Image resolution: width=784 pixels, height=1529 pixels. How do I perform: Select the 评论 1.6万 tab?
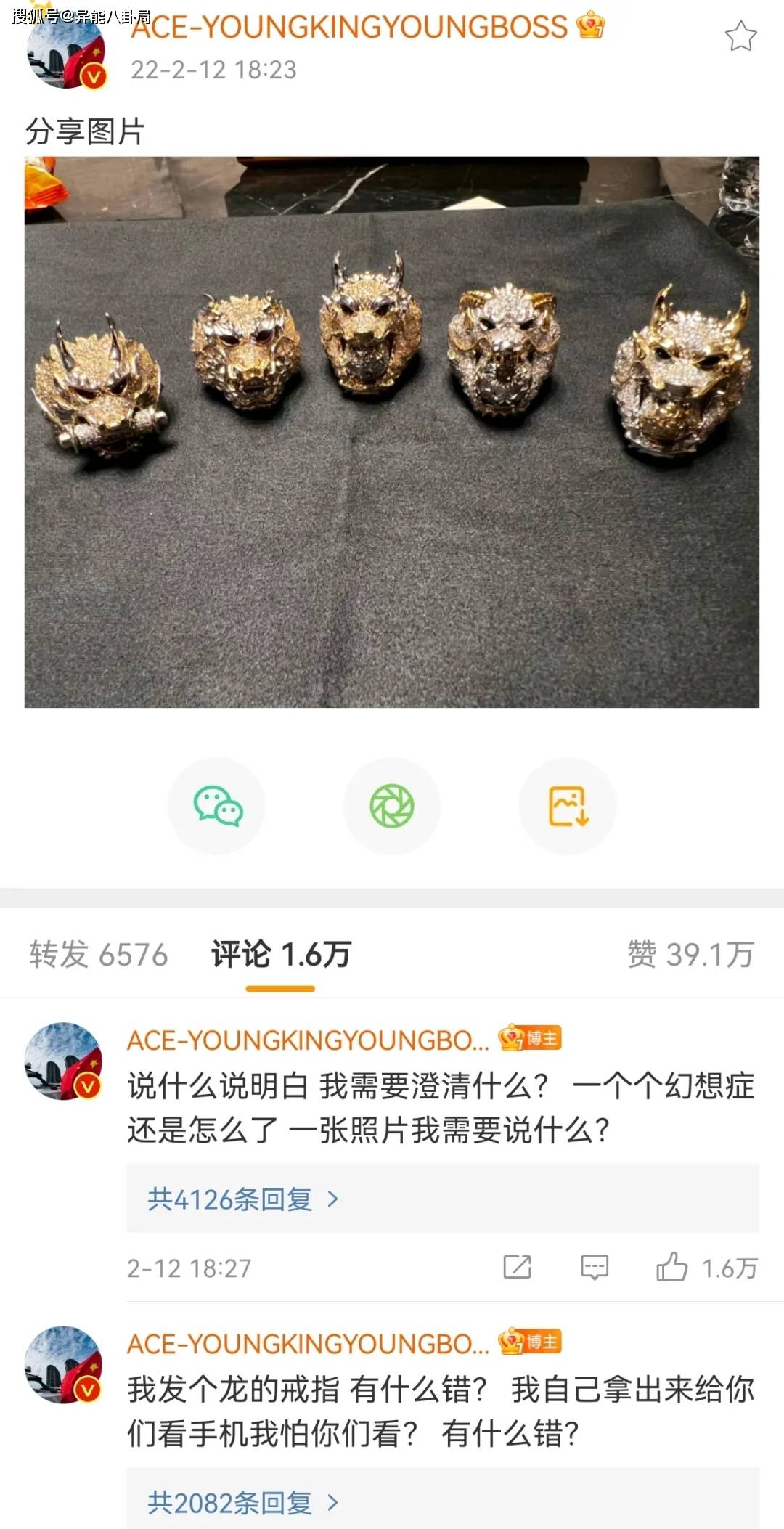tap(281, 955)
